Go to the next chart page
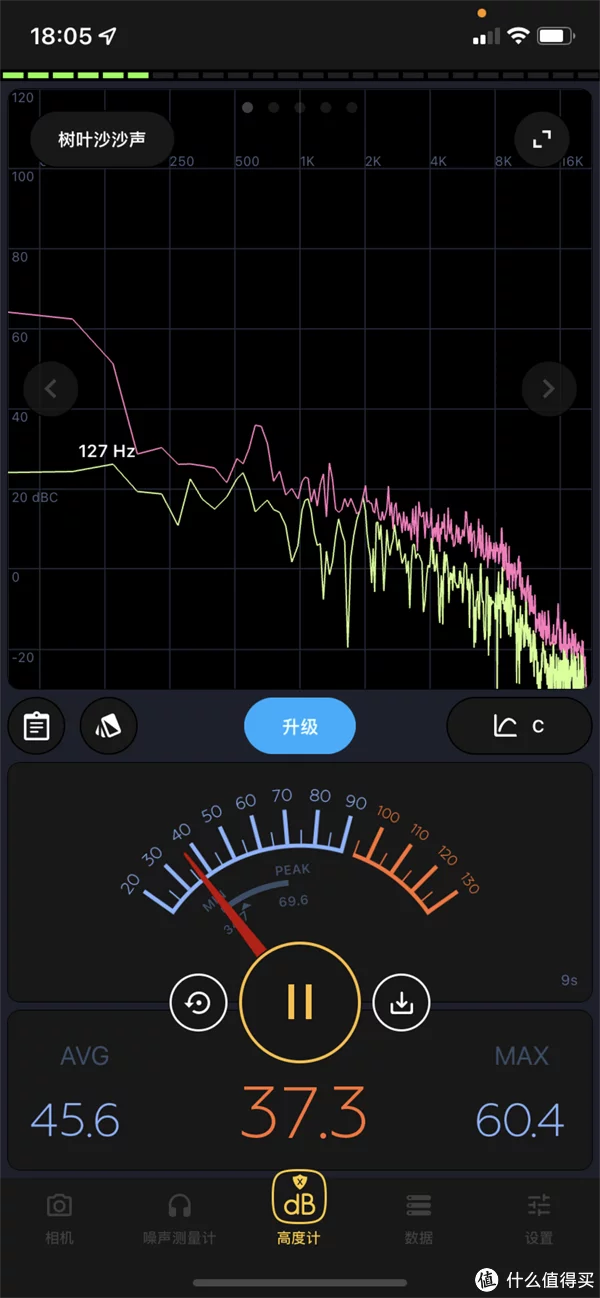Screen dimensions: 600x1298 point(548,389)
